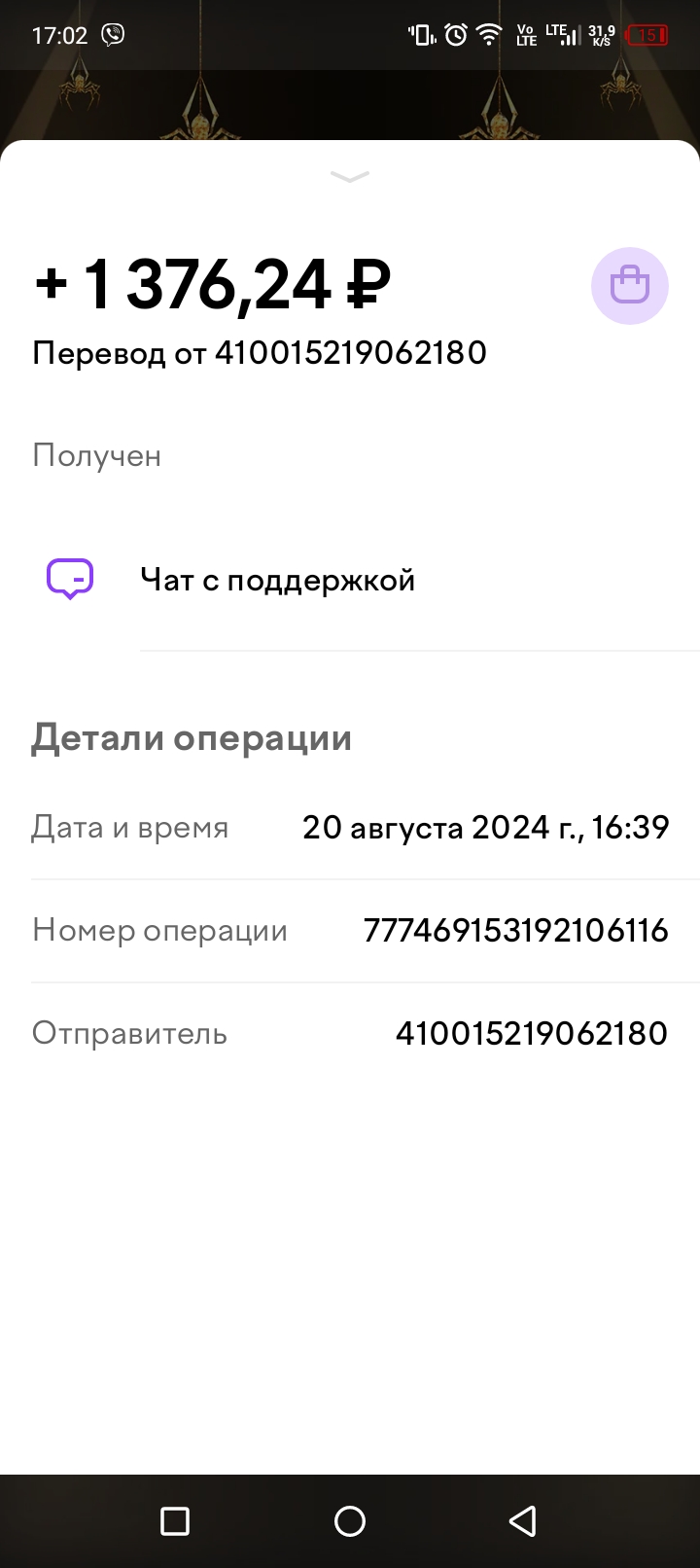Go to the home screen via the circle button
The width and height of the screenshot is (700, 1568).
[x=350, y=1521]
